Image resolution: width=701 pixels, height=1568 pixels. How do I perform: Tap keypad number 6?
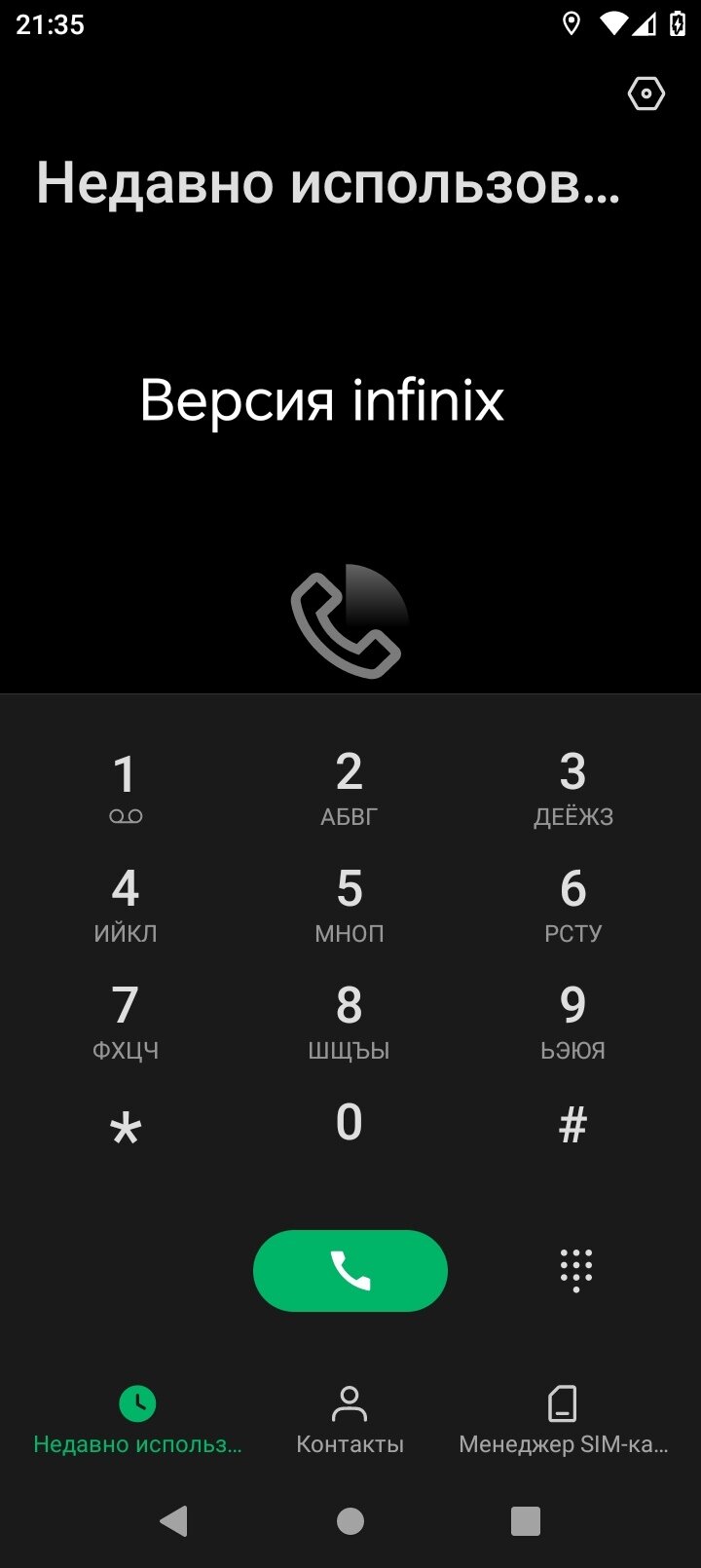click(x=573, y=906)
